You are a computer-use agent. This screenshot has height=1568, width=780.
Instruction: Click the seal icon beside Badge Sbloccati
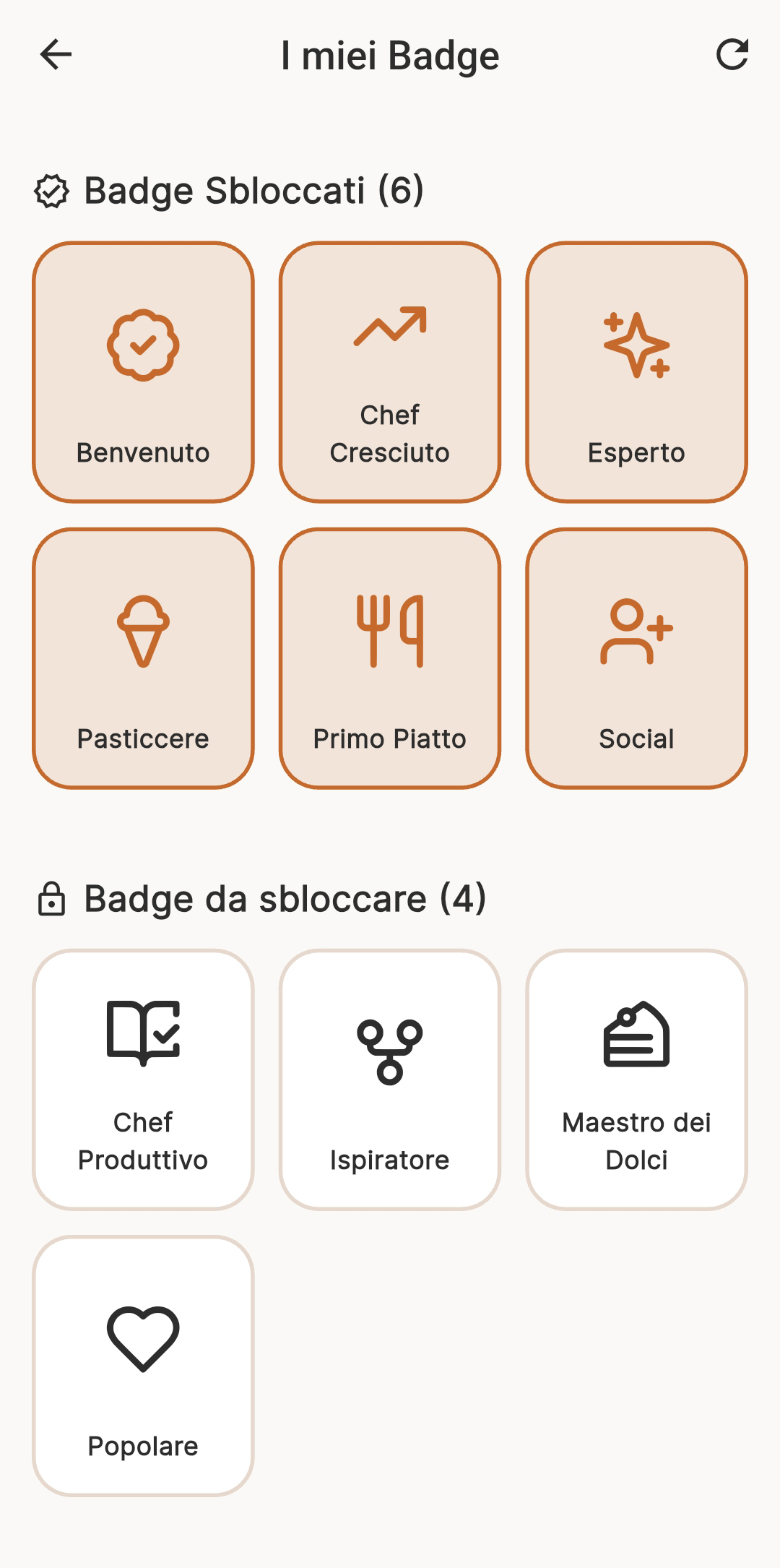[x=52, y=190]
